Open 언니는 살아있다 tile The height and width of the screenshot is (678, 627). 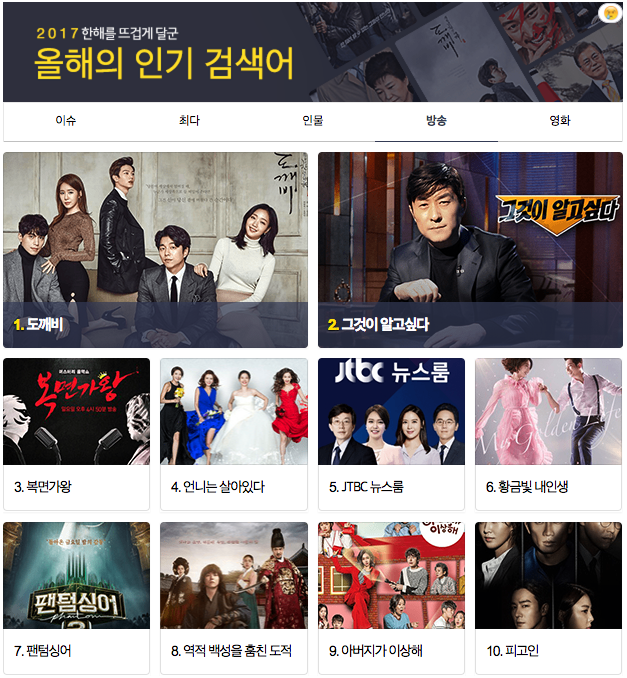point(234,433)
